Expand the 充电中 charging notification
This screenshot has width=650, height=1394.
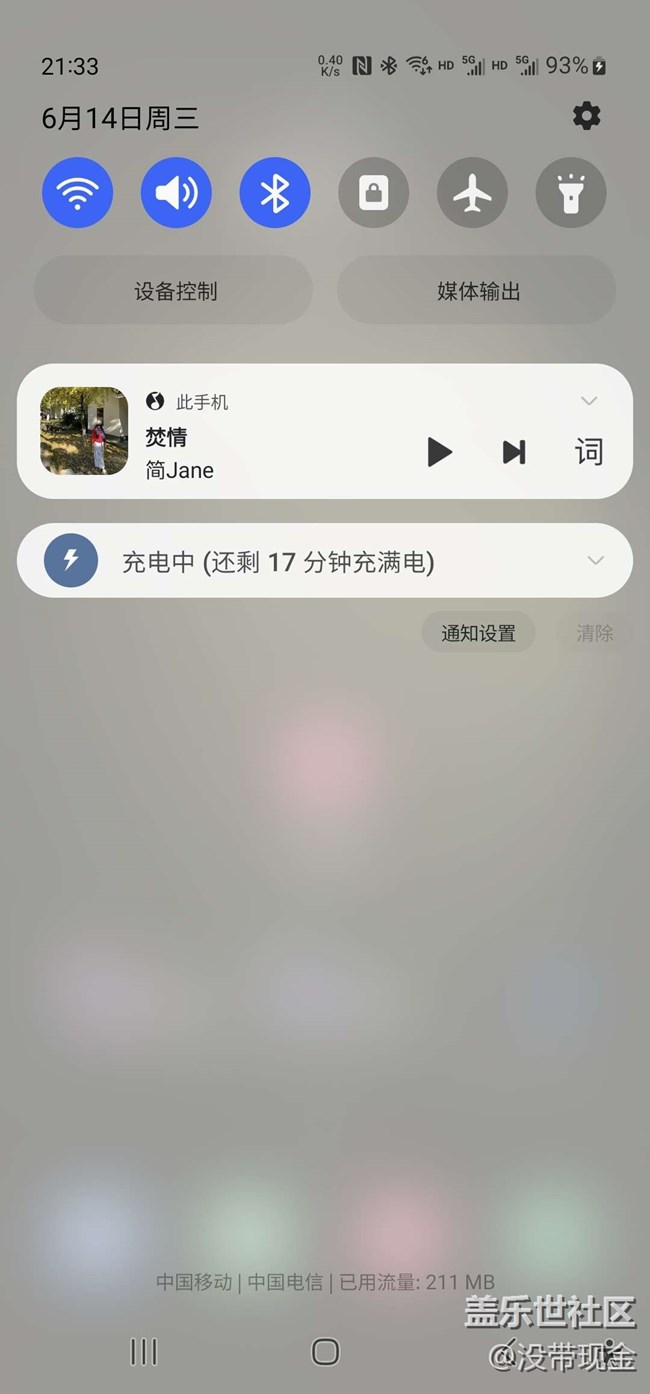[x=596, y=560]
